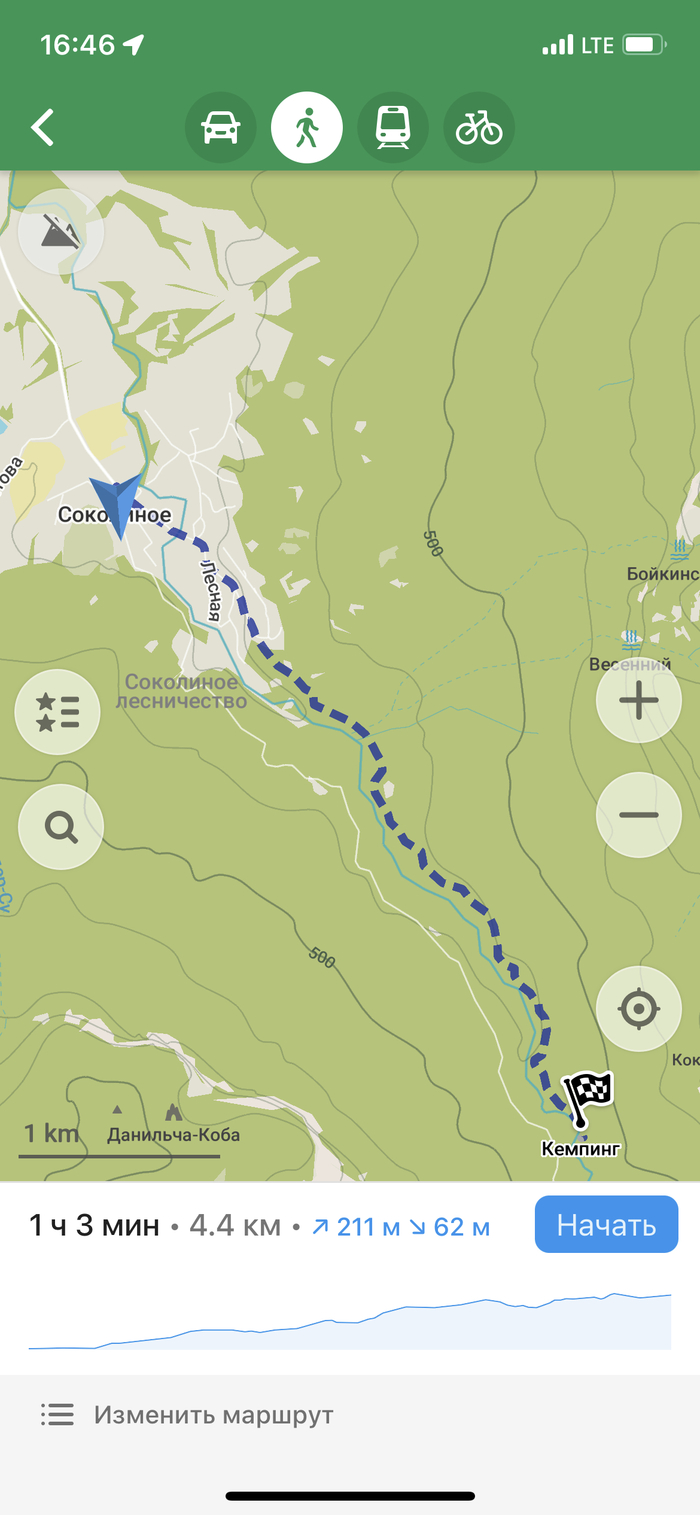Screen dimensions: 700x1515
Task: Select the pedestrian route mode
Action: click(307, 128)
